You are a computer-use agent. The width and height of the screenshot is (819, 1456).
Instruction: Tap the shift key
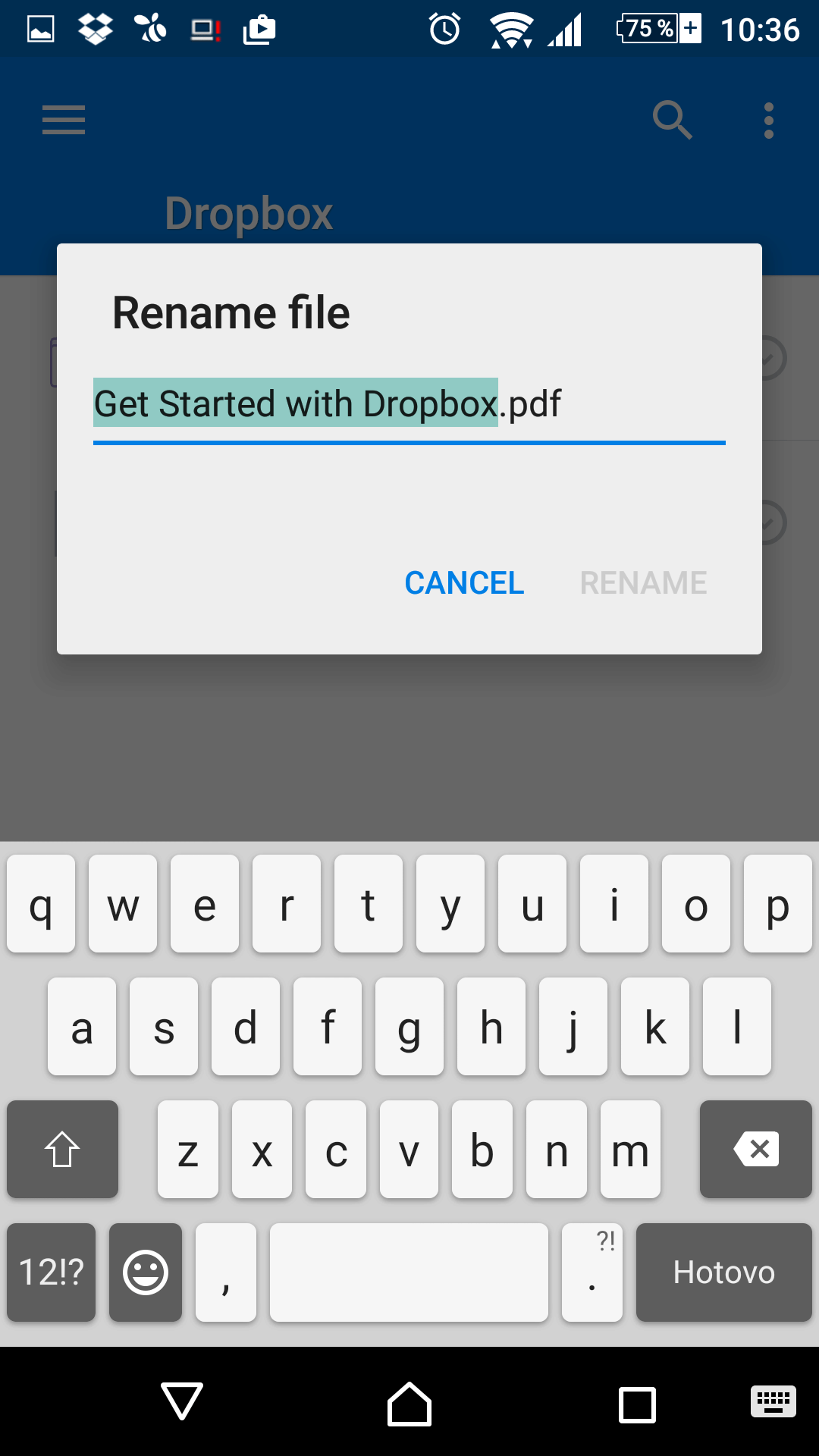coord(62,1149)
